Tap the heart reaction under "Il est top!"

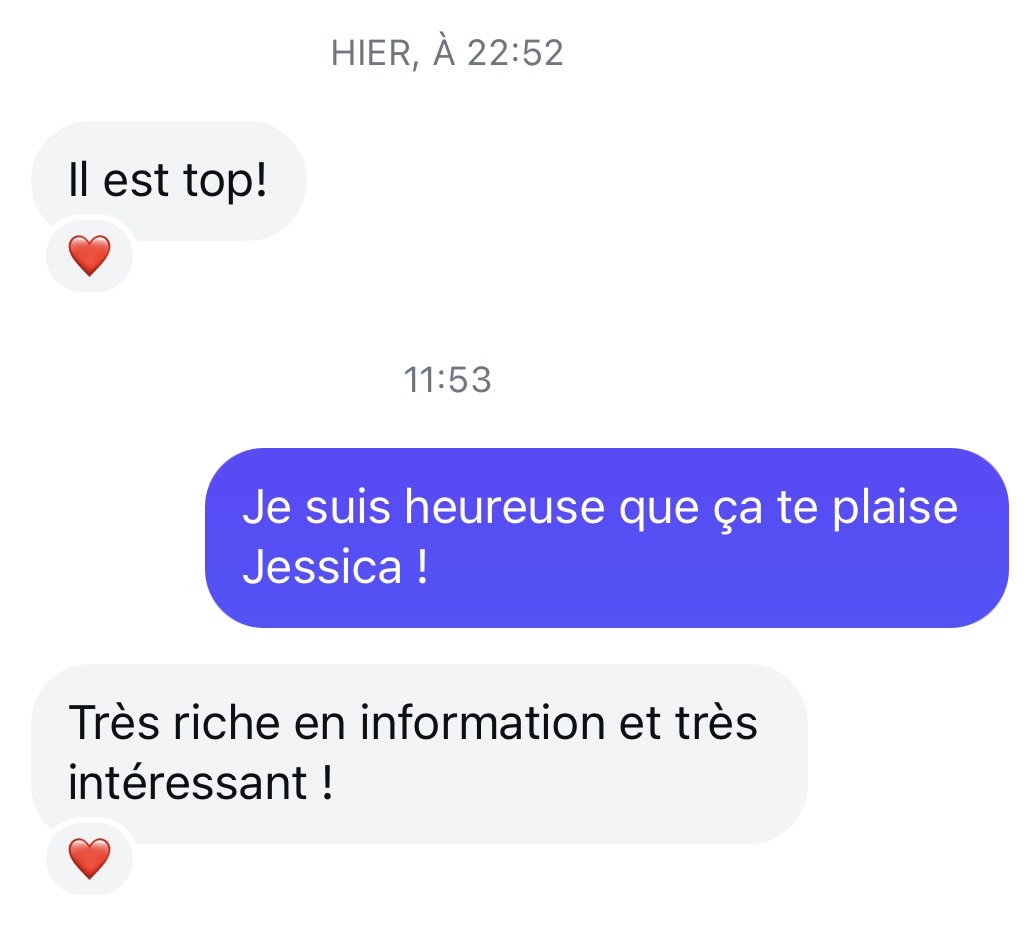tap(89, 257)
